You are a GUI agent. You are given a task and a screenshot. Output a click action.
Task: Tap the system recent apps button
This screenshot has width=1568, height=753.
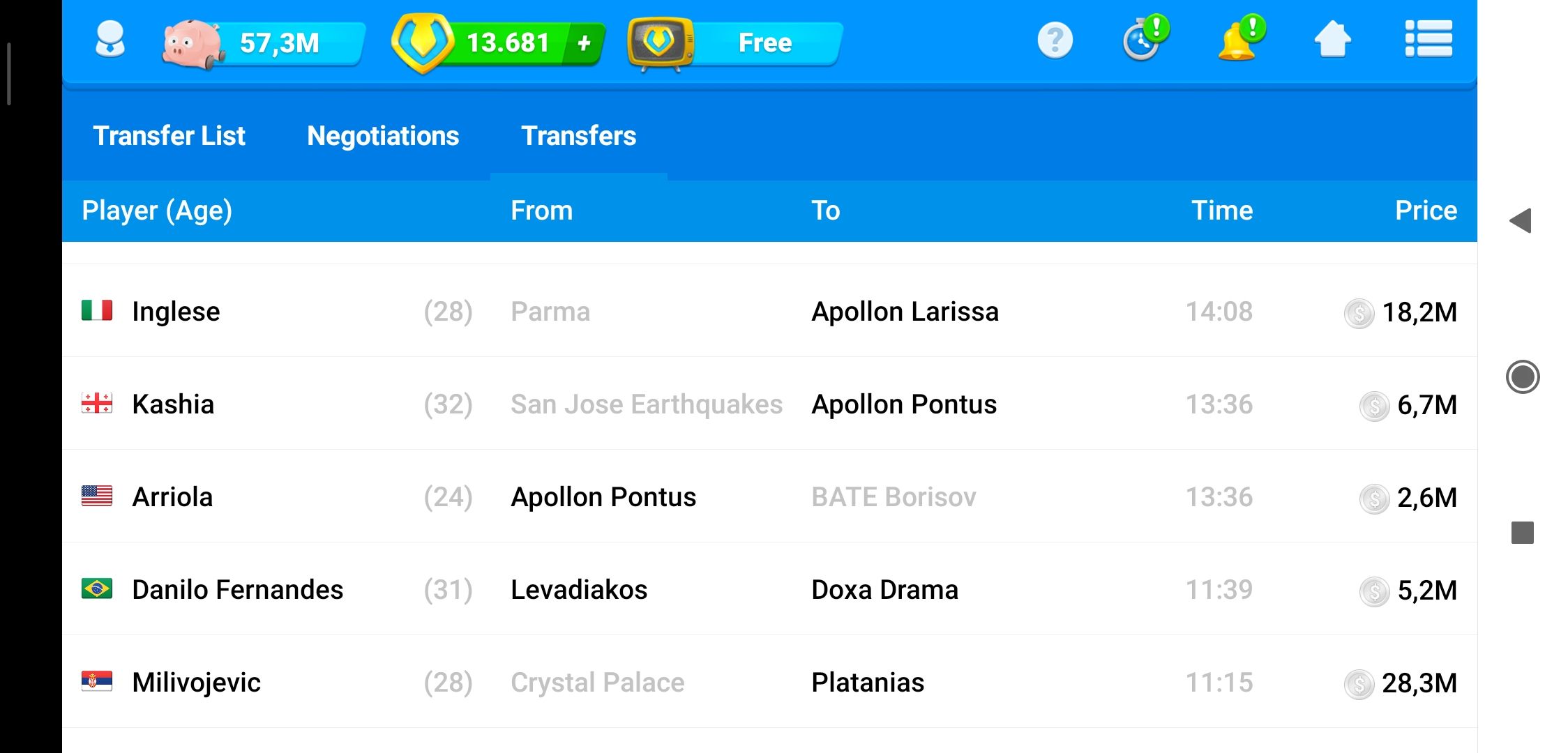1522,533
